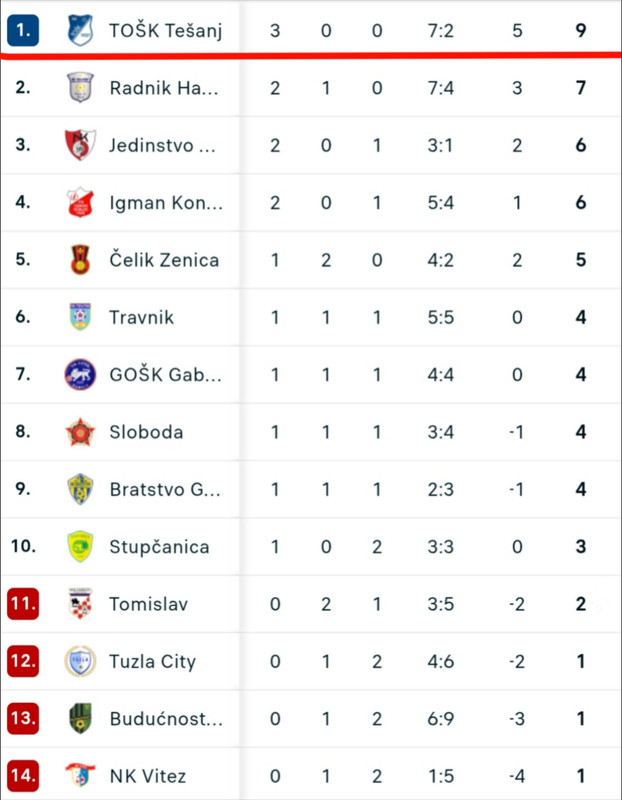Open the NK Vitez team row
The width and height of the screenshot is (622, 800).
[x=147, y=776]
